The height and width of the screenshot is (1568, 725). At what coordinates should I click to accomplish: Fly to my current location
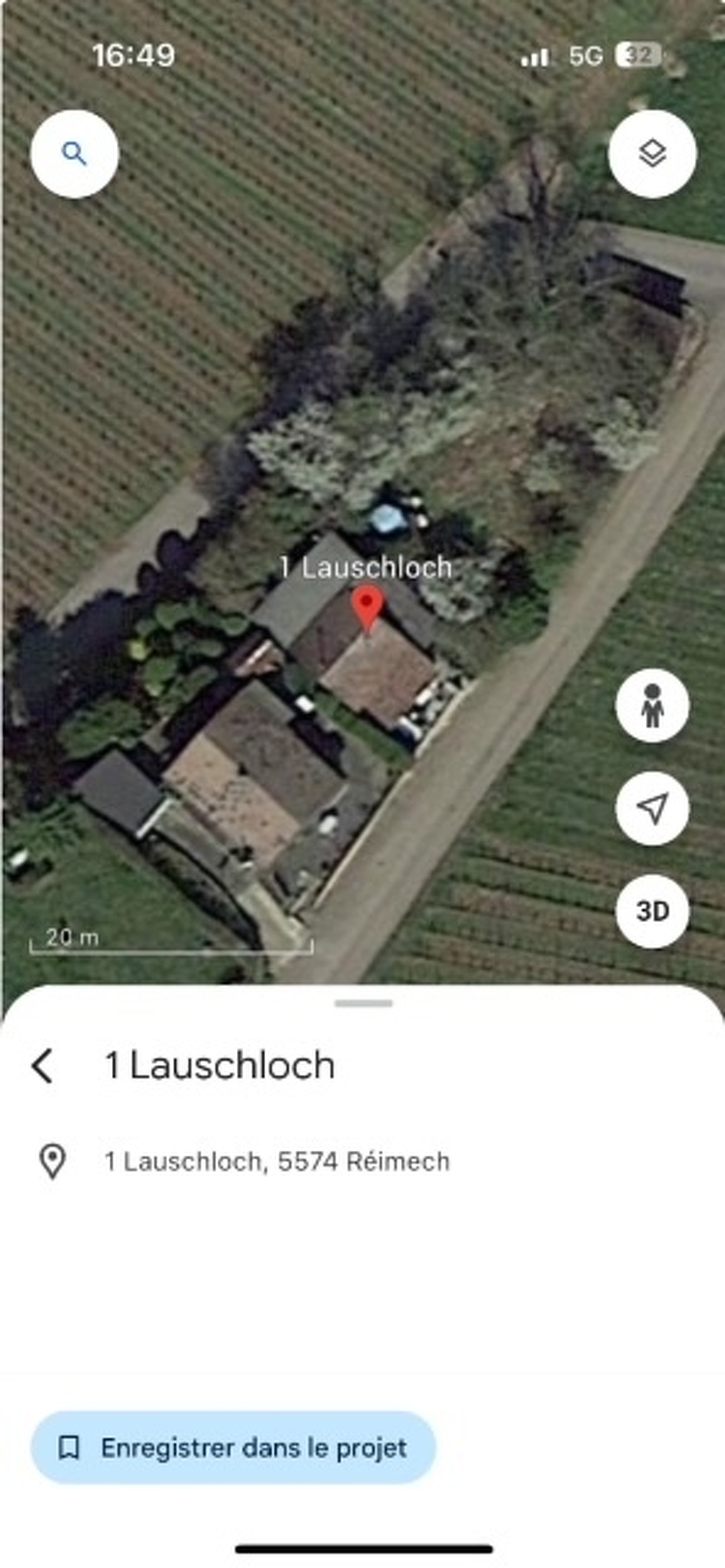pyautogui.click(x=652, y=808)
